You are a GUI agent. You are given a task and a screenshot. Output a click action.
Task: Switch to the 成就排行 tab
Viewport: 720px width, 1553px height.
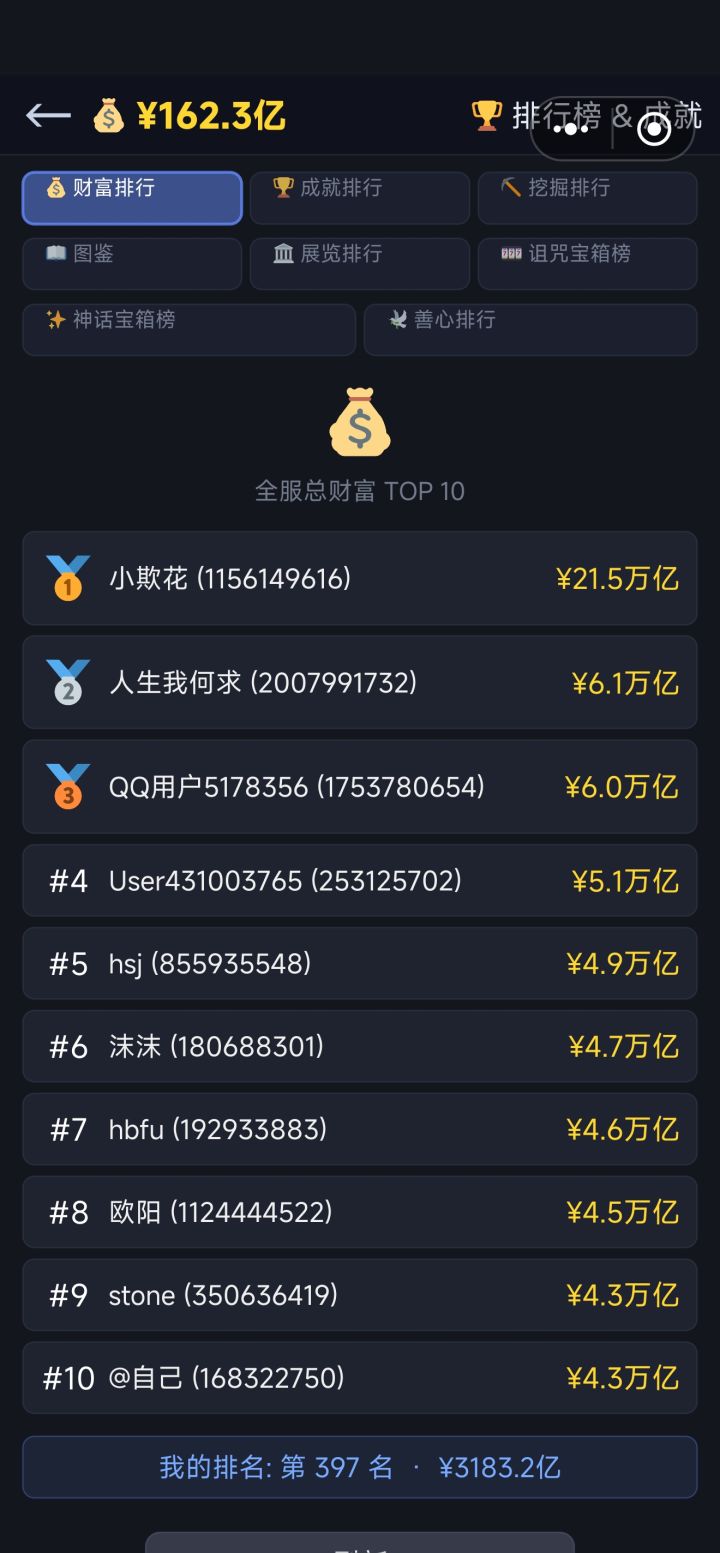[x=359, y=197]
